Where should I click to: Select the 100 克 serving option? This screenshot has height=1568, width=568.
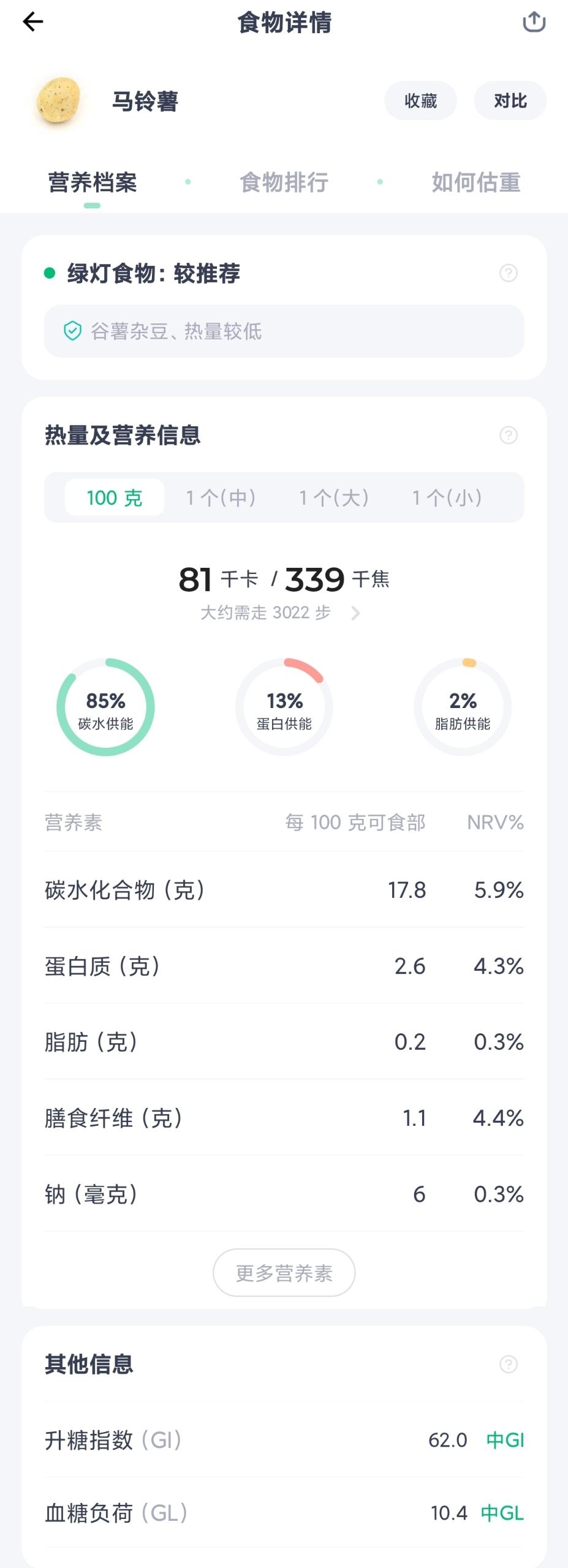click(x=115, y=497)
